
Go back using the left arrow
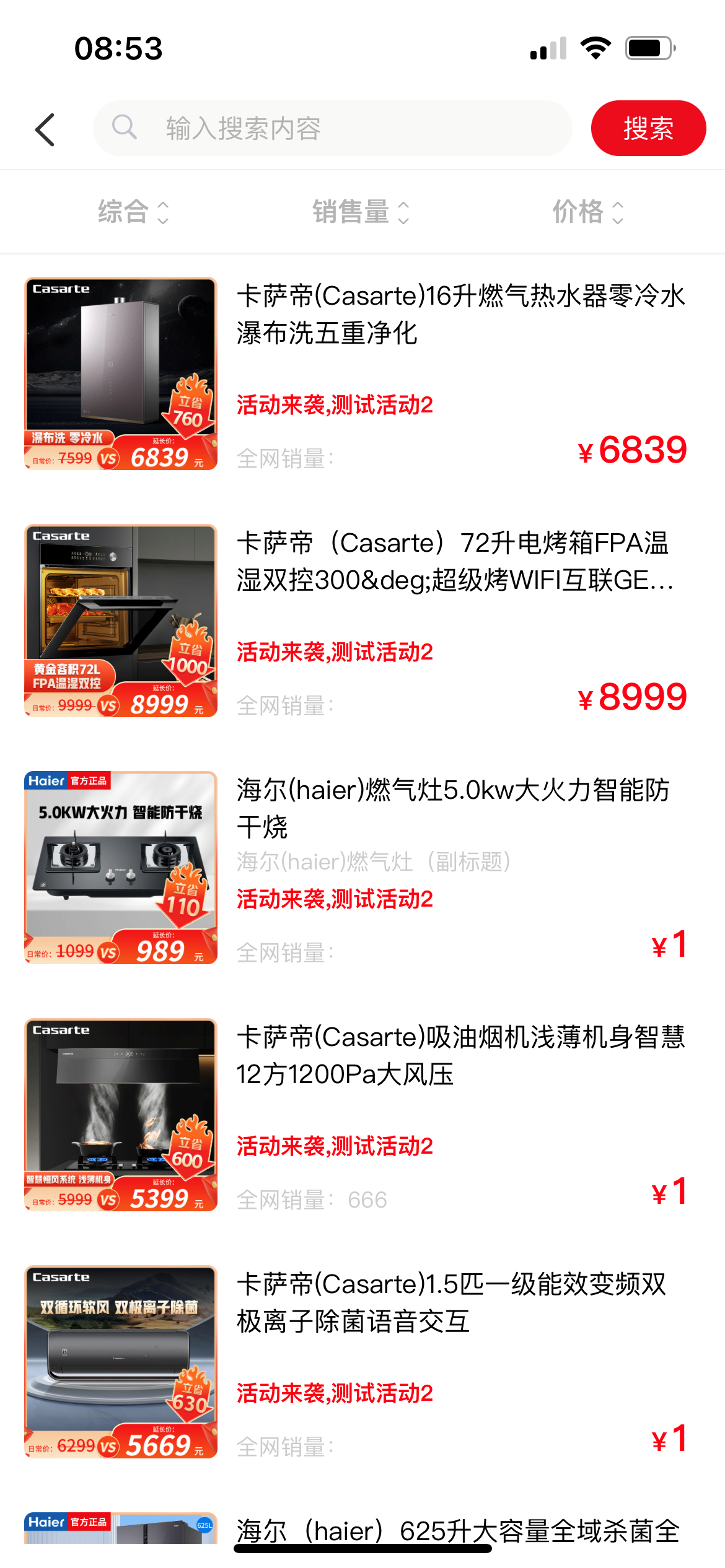point(45,129)
